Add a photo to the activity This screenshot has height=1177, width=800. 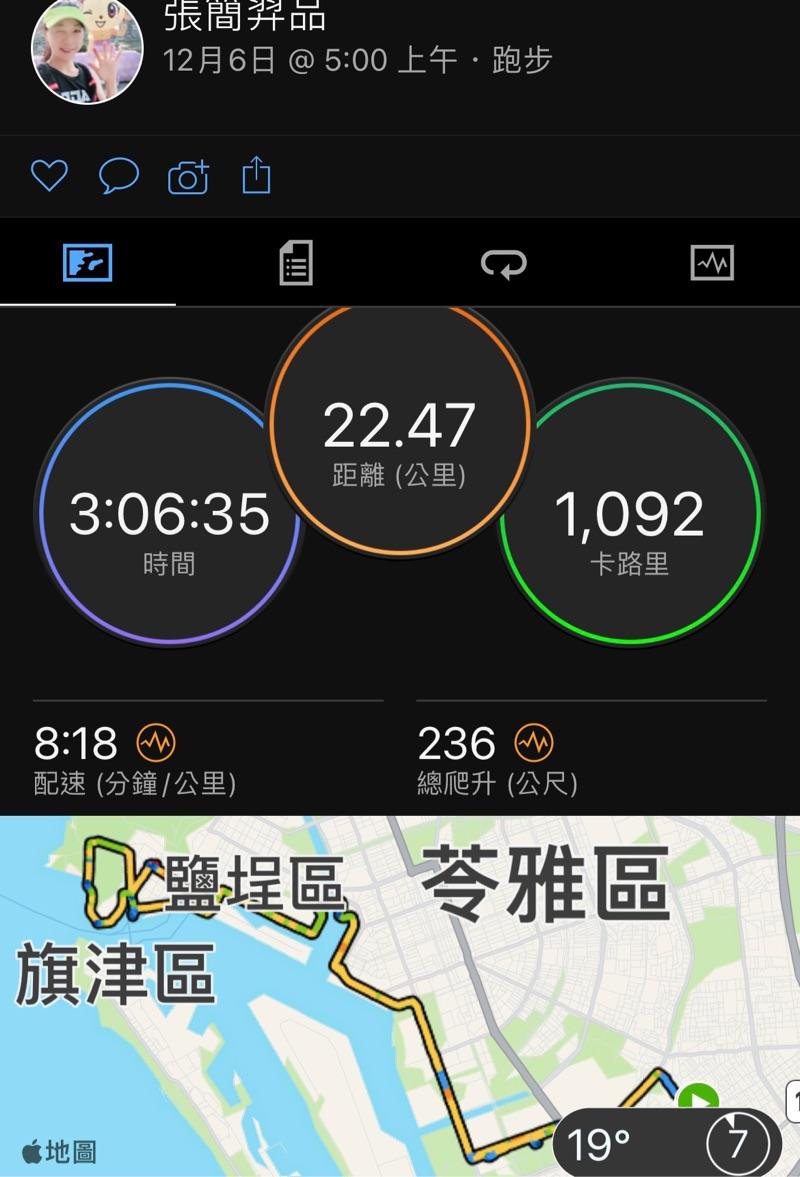[188, 177]
